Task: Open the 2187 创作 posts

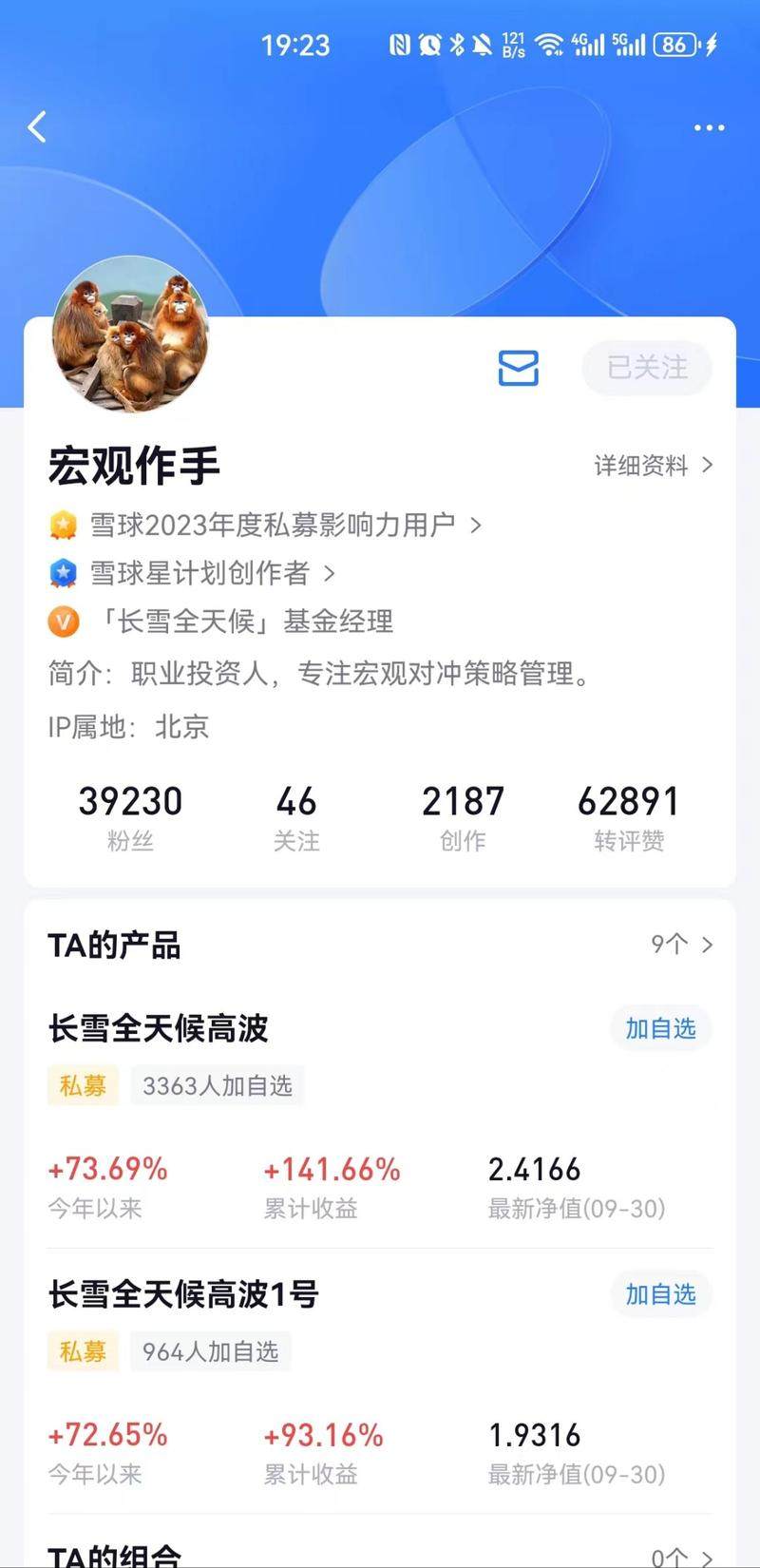Action: click(463, 816)
